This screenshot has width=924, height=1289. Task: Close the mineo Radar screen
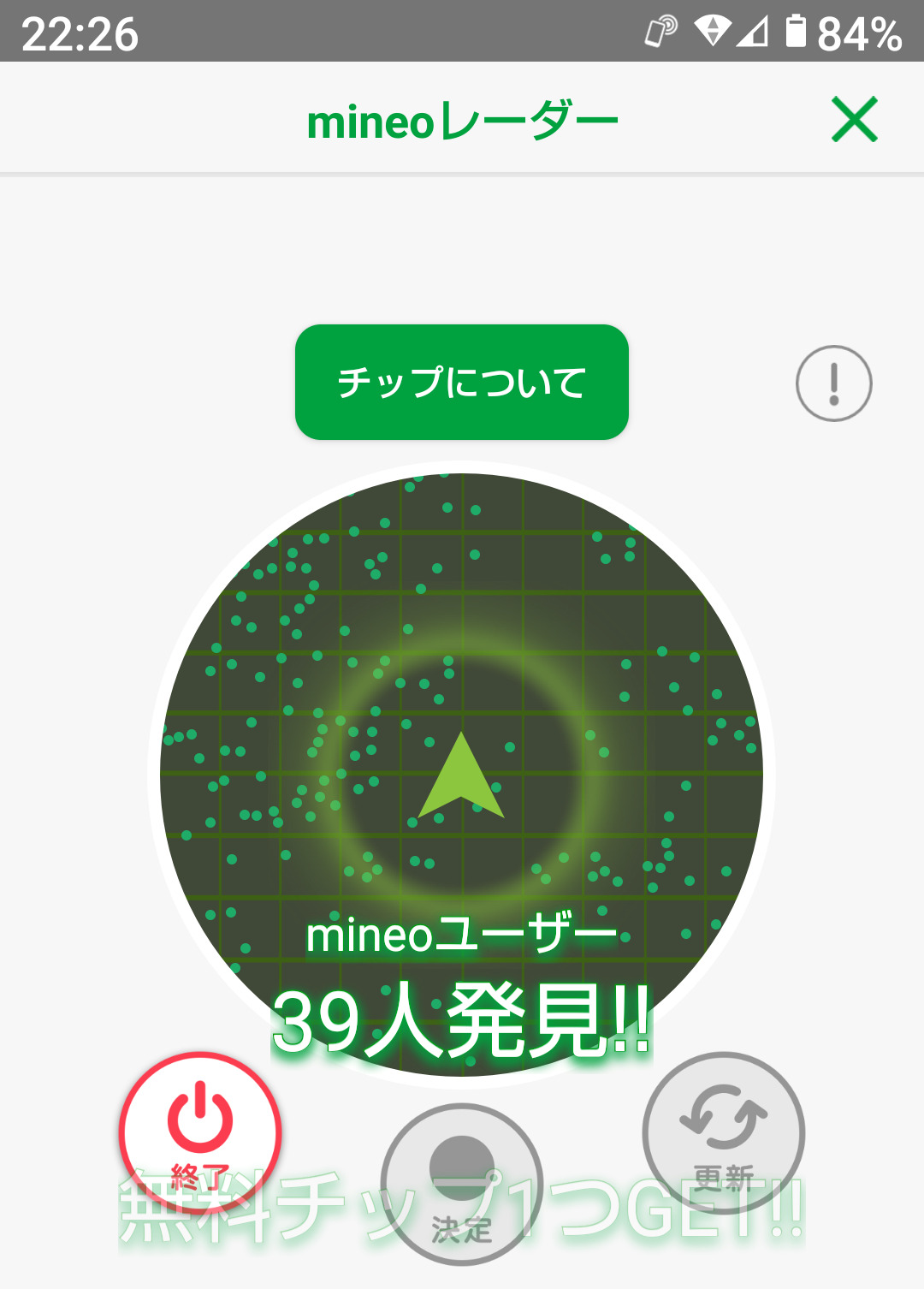pyautogui.click(x=854, y=119)
